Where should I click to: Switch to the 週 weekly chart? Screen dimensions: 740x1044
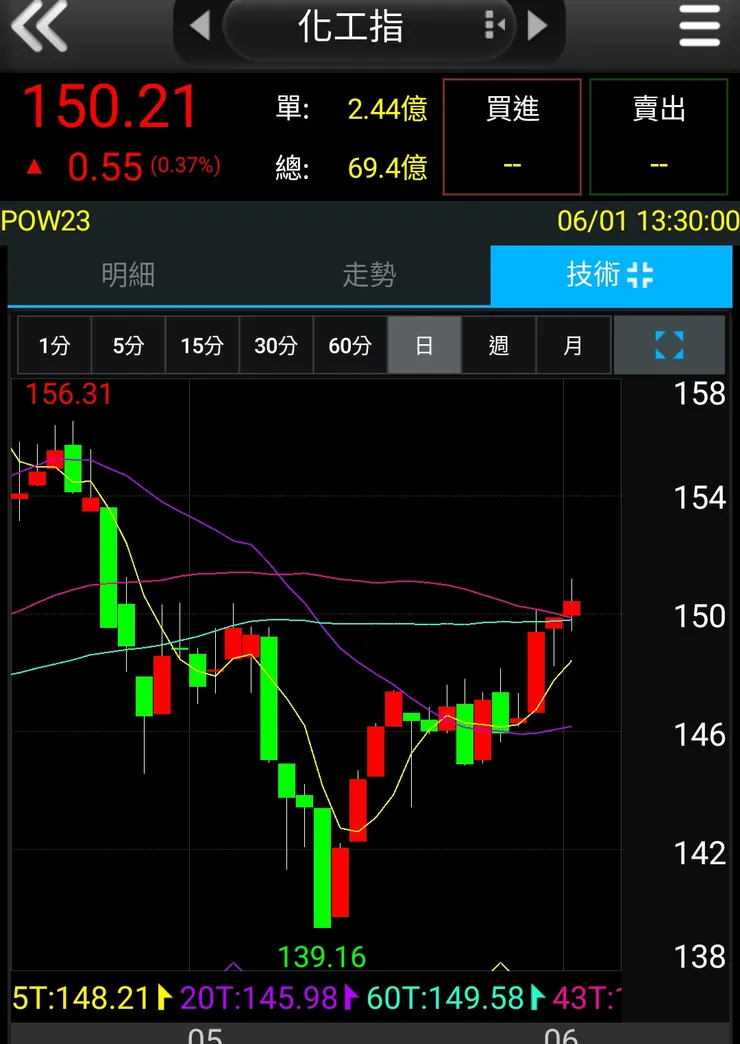498,346
